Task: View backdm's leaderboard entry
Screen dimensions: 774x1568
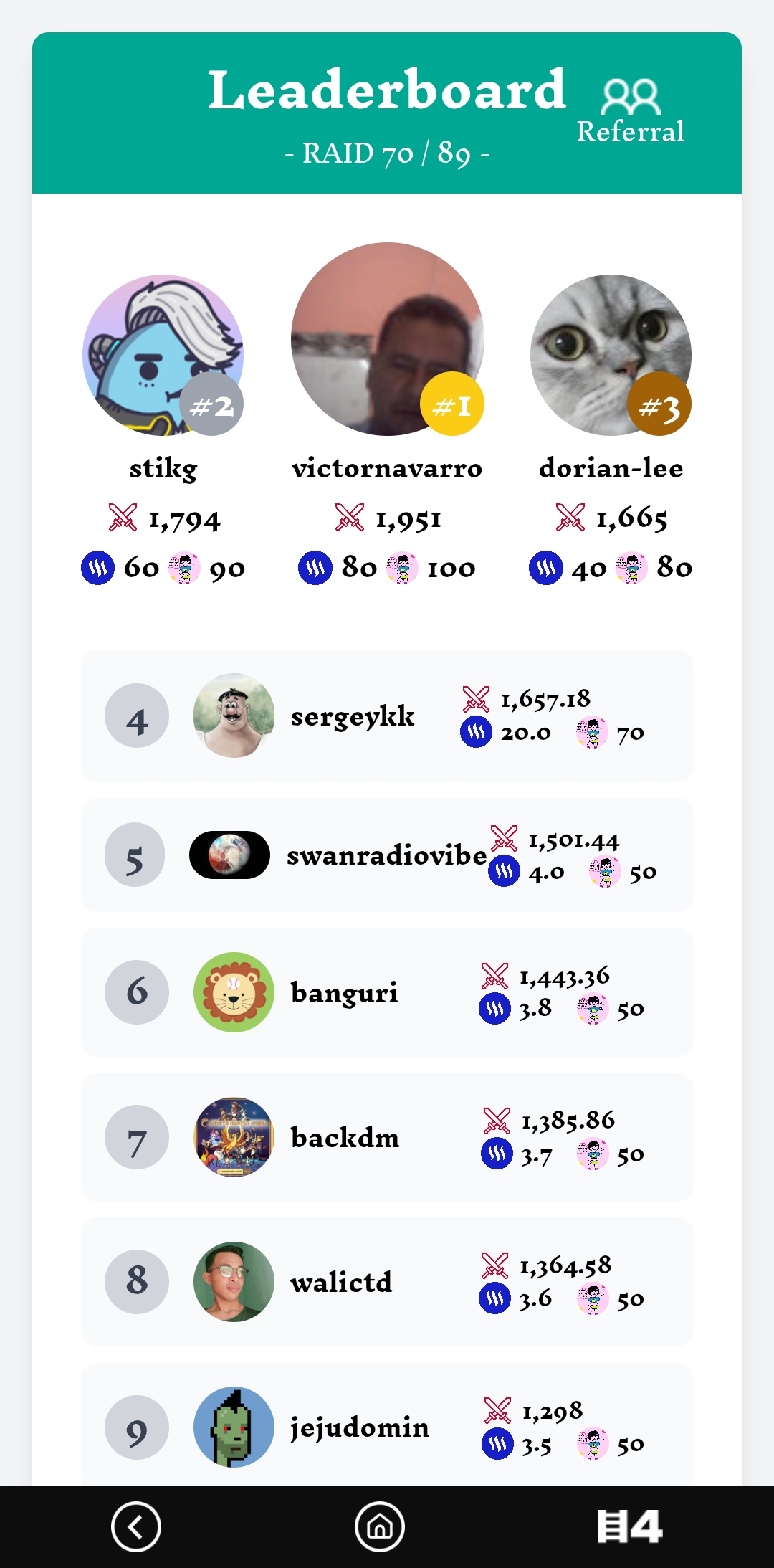Action: tap(387, 1137)
